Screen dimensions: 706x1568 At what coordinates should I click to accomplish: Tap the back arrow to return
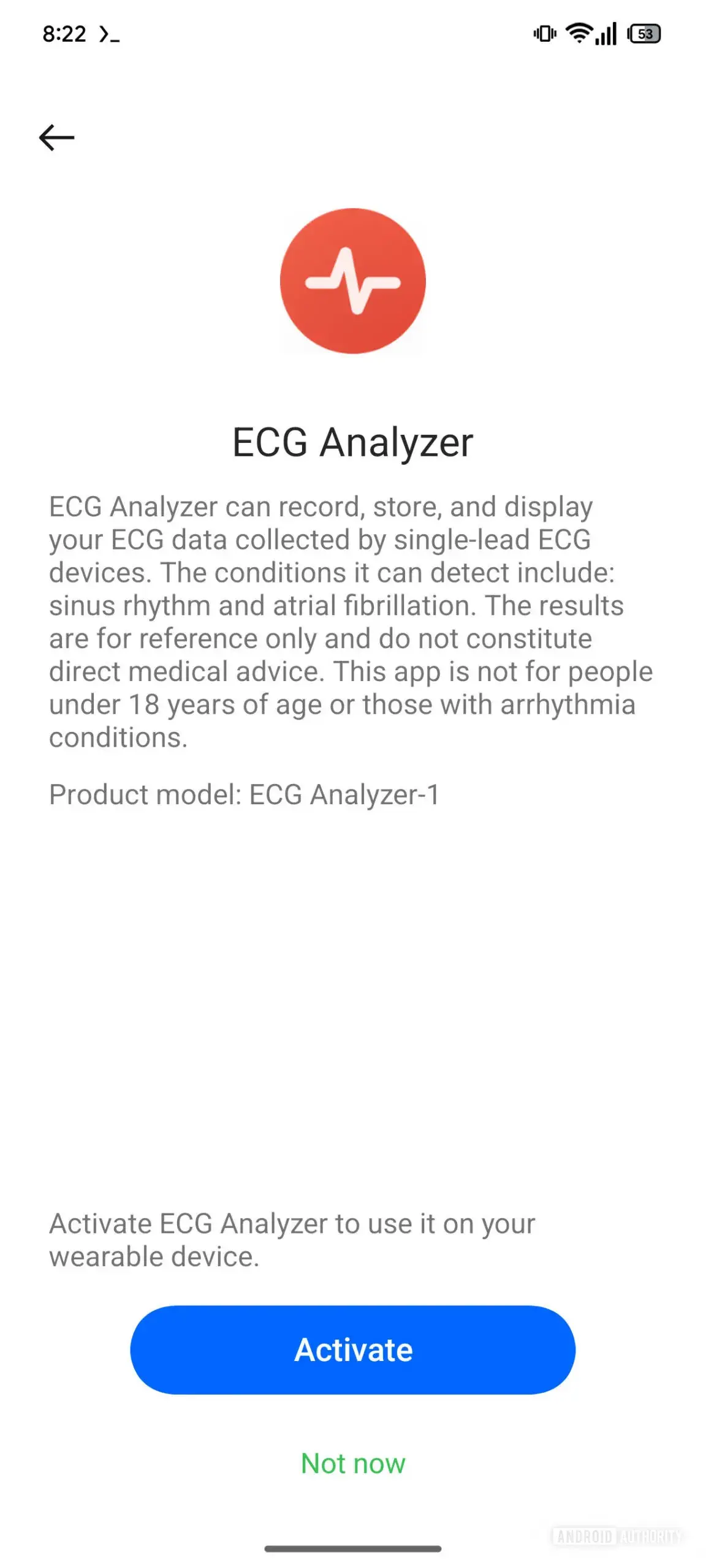pyautogui.click(x=56, y=137)
